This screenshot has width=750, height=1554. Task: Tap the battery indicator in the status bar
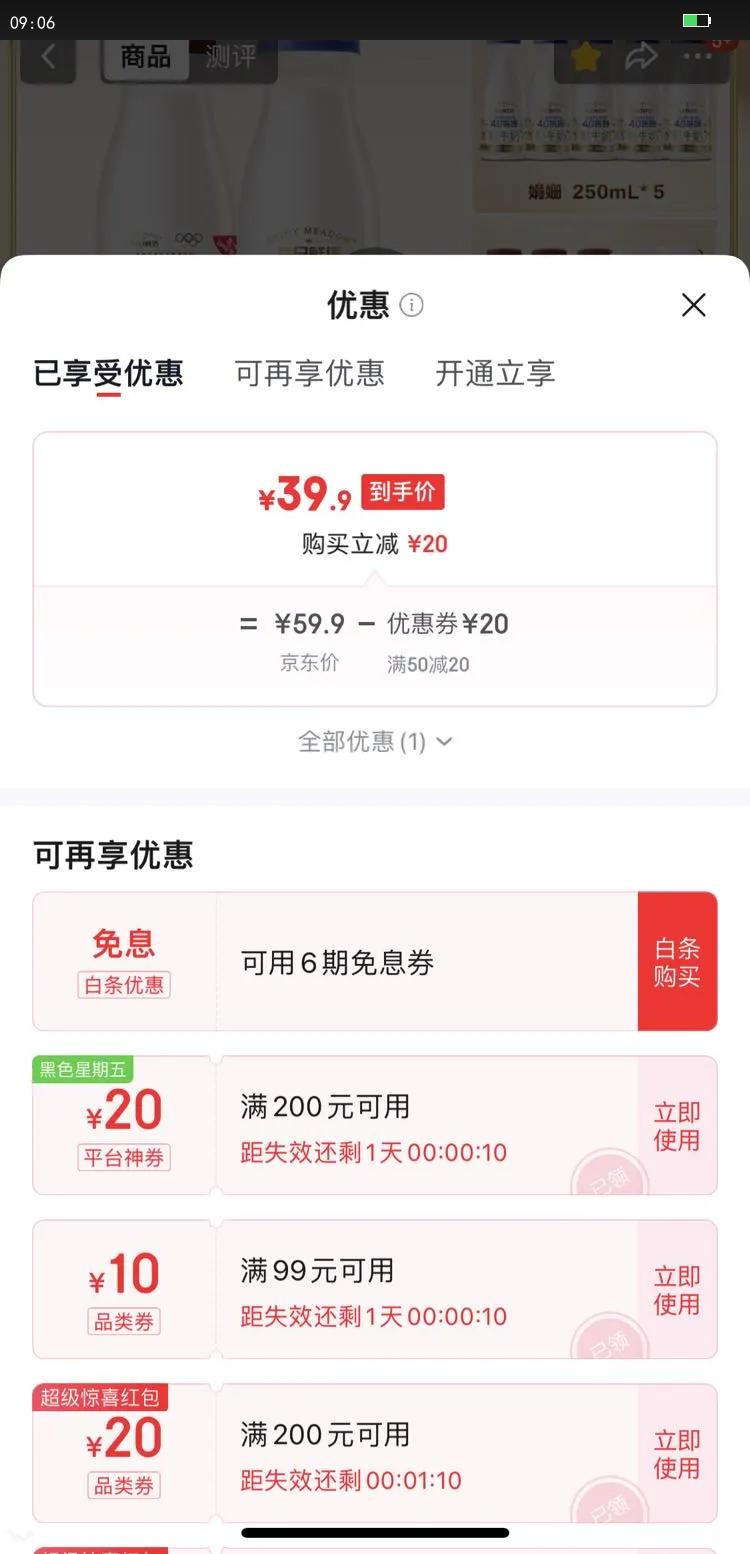(696, 18)
